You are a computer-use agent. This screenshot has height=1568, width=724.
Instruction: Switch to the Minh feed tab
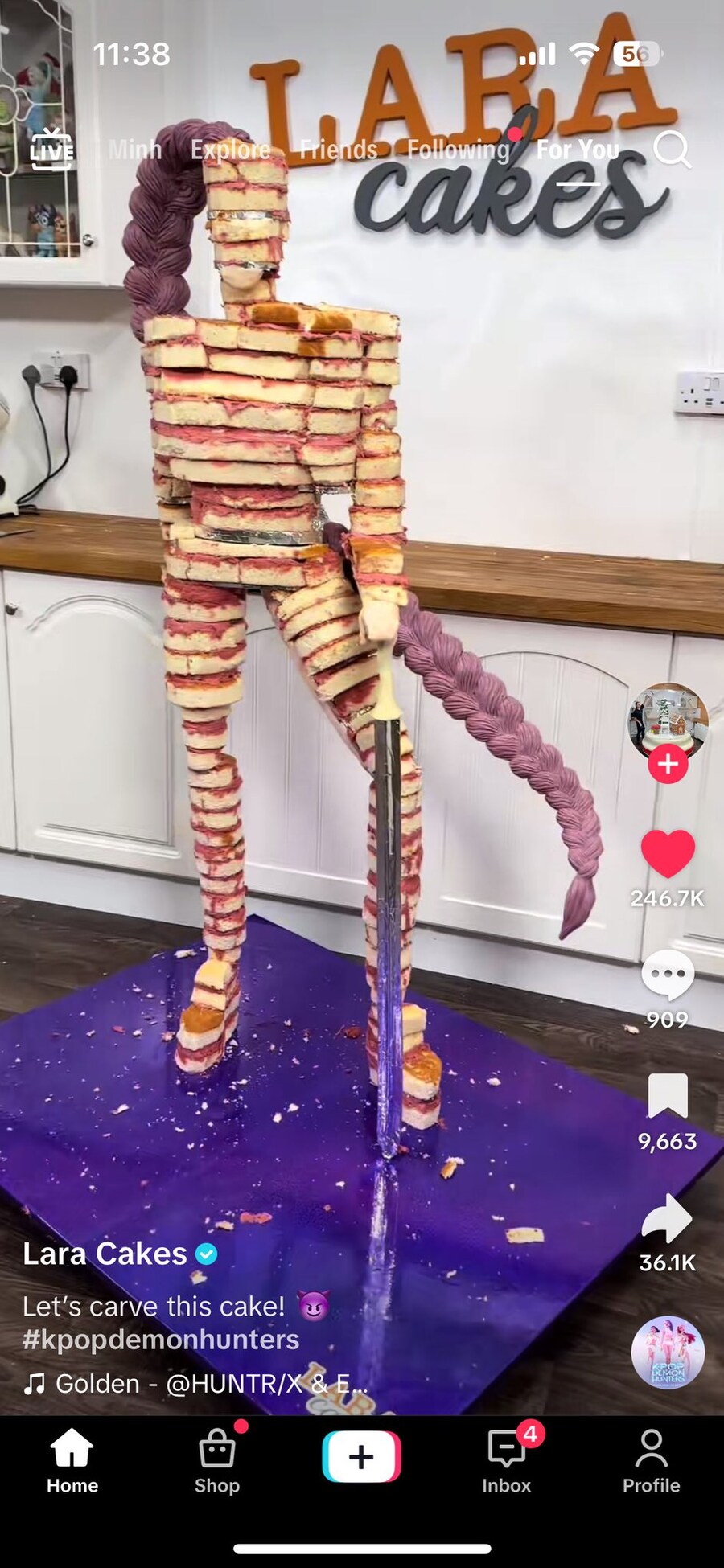(135, 150)
